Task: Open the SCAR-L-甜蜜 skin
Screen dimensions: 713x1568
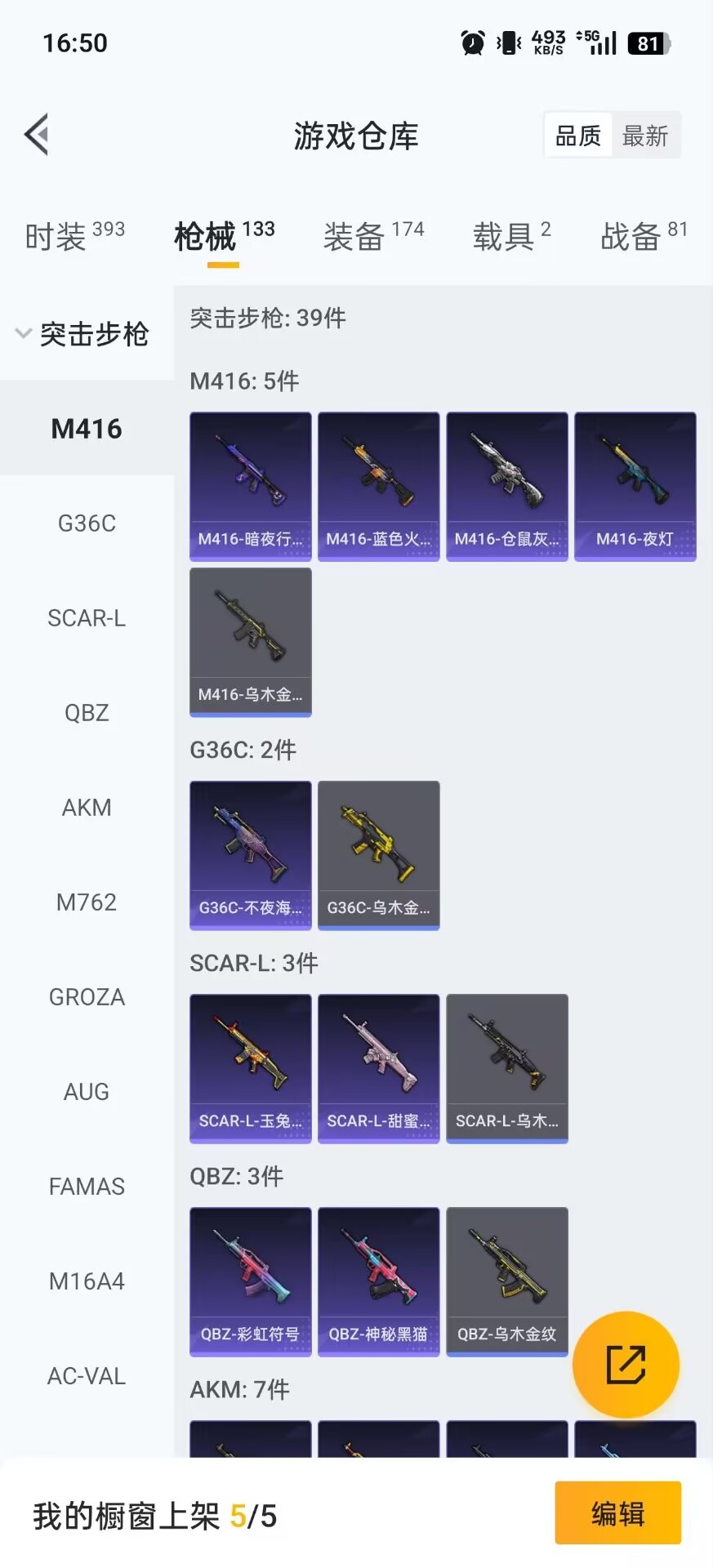Action: [378, 1067]
